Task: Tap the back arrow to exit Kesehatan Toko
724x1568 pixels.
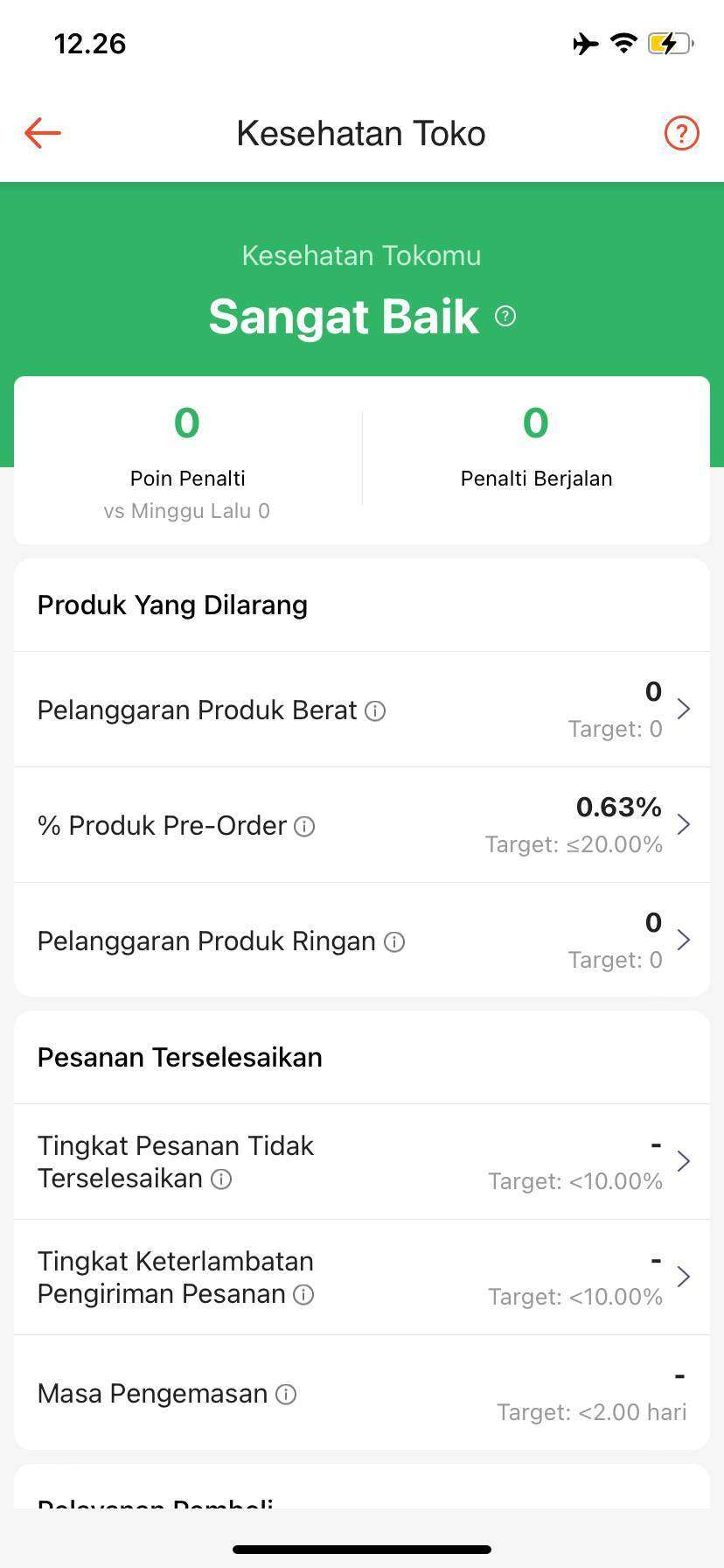Action: point(42,133)
